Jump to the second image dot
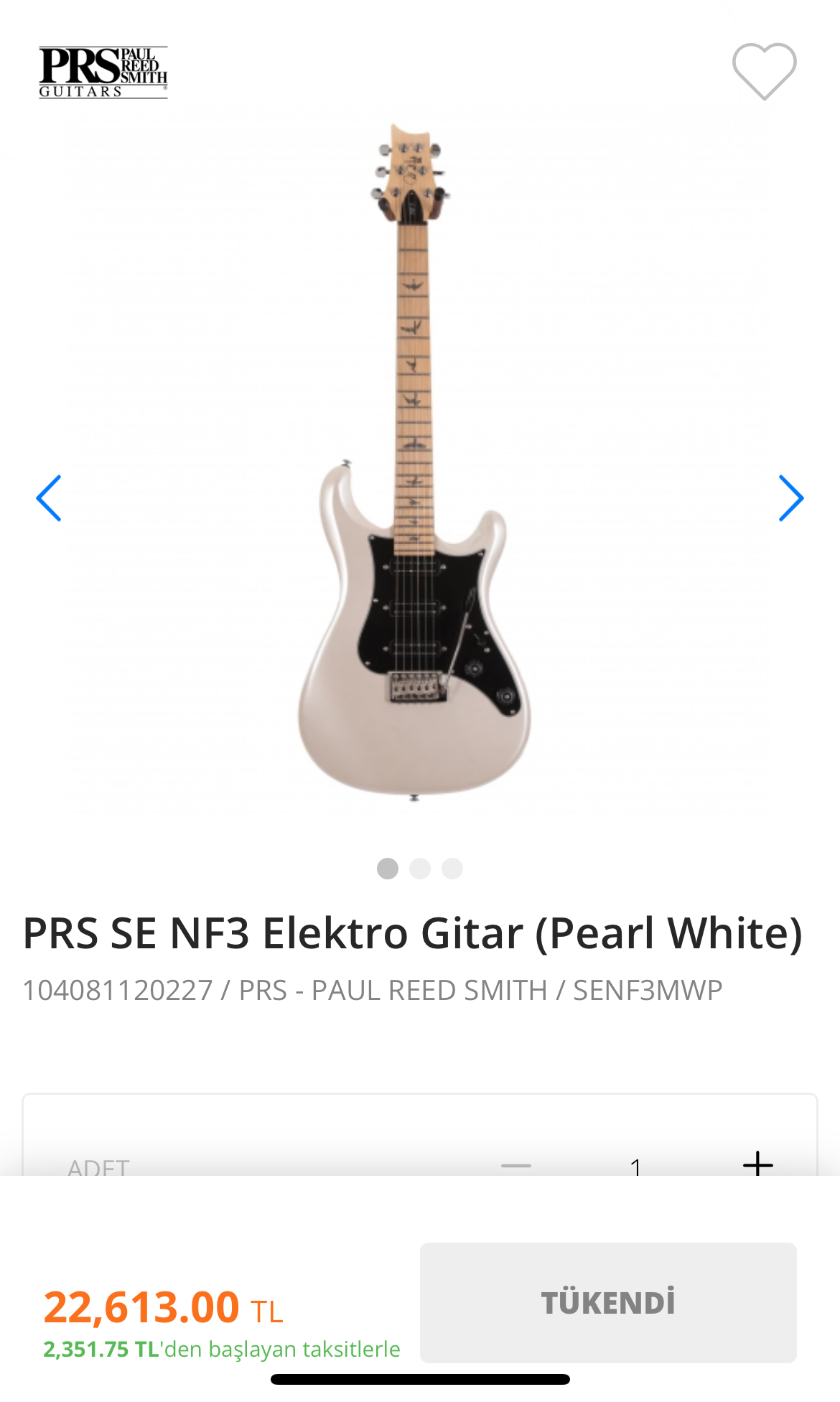This screenshot has height=1402, width=840. coord(420,869)
